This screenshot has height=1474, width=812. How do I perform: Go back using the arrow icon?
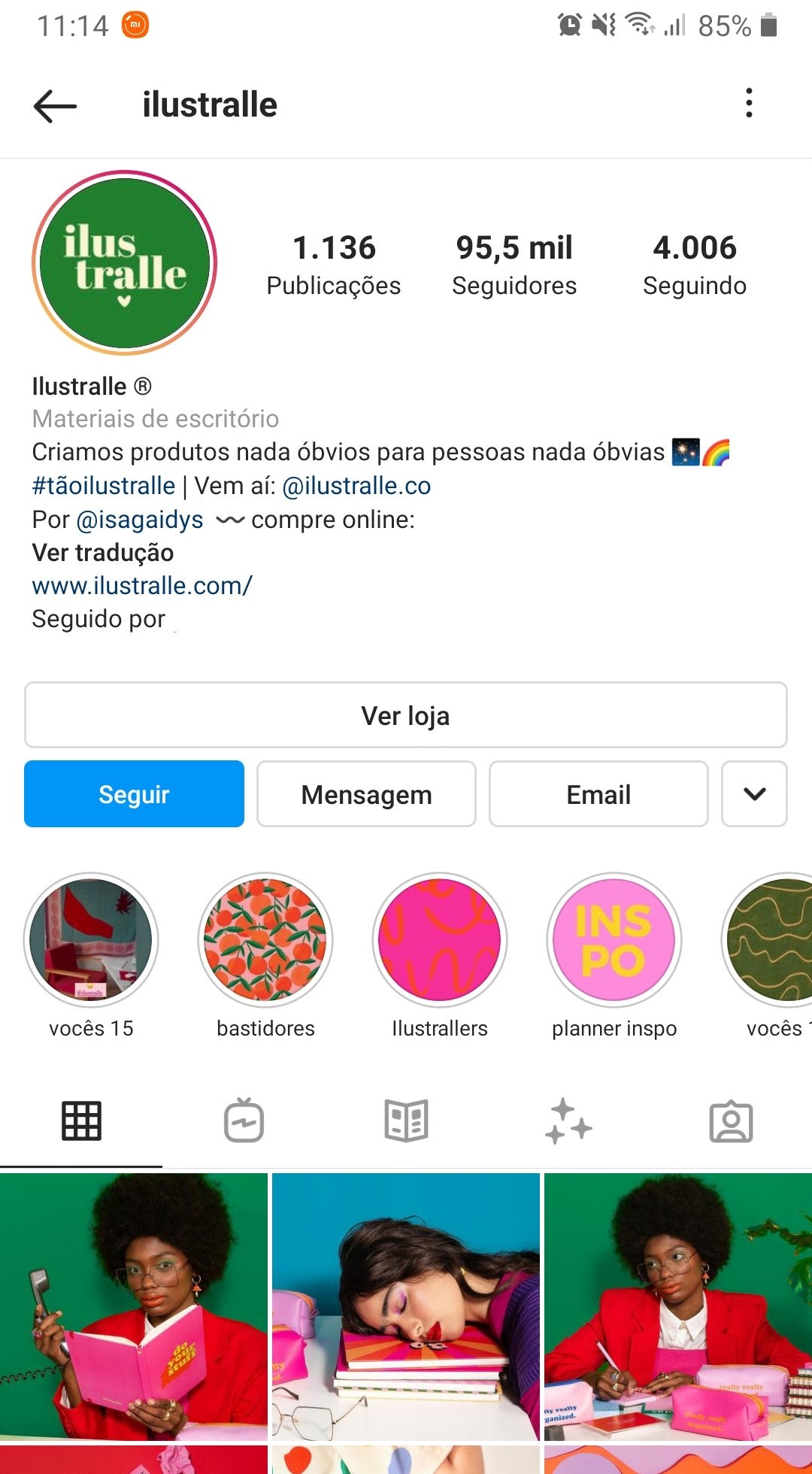55,105
